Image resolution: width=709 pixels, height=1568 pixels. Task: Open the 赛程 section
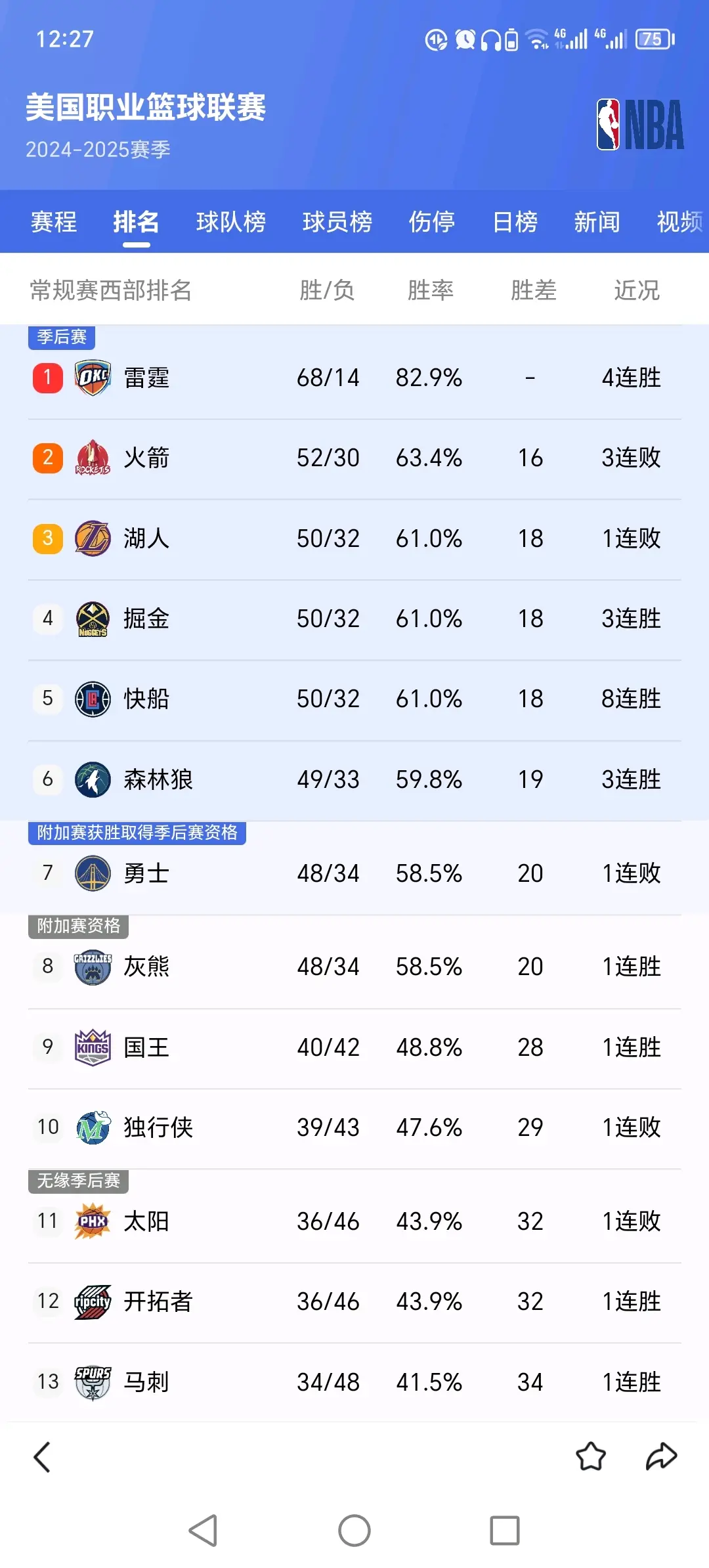pos(53,223)
